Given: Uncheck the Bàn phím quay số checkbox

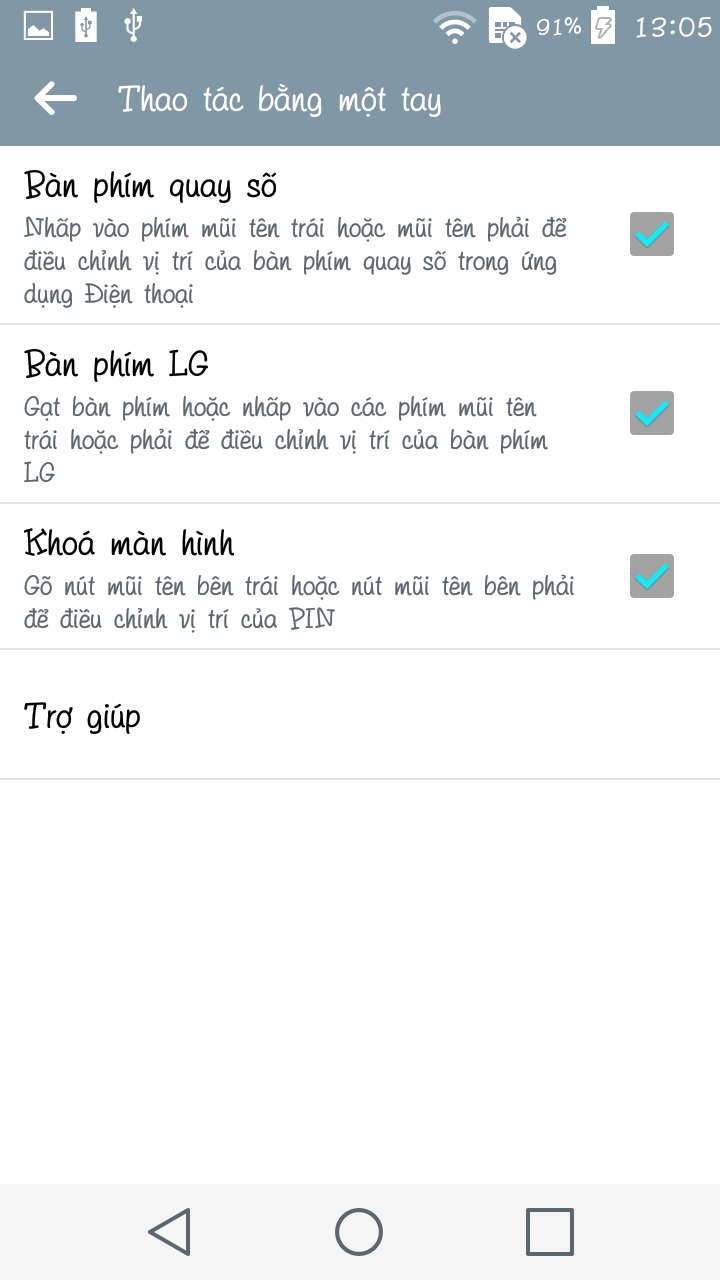Looking at the screenshot, I should click(651, 235).
